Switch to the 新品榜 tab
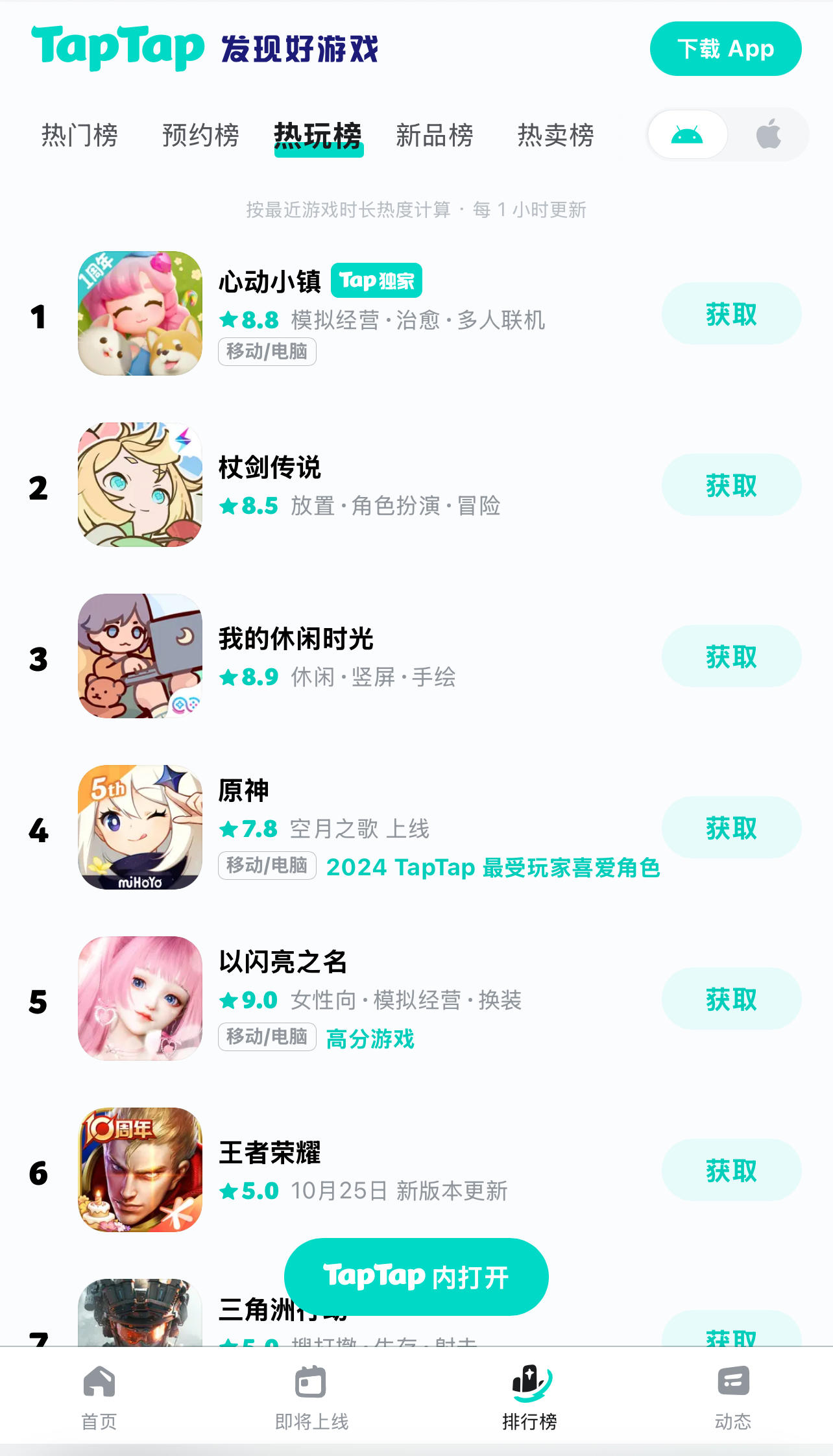 point(435,134)
